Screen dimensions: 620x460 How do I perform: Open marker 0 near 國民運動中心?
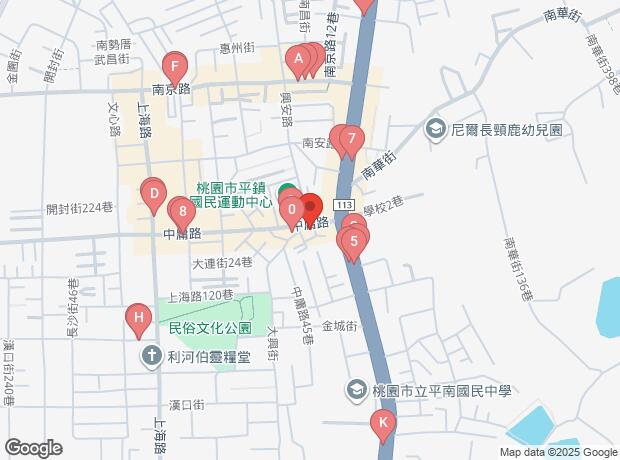click(291, 210)
